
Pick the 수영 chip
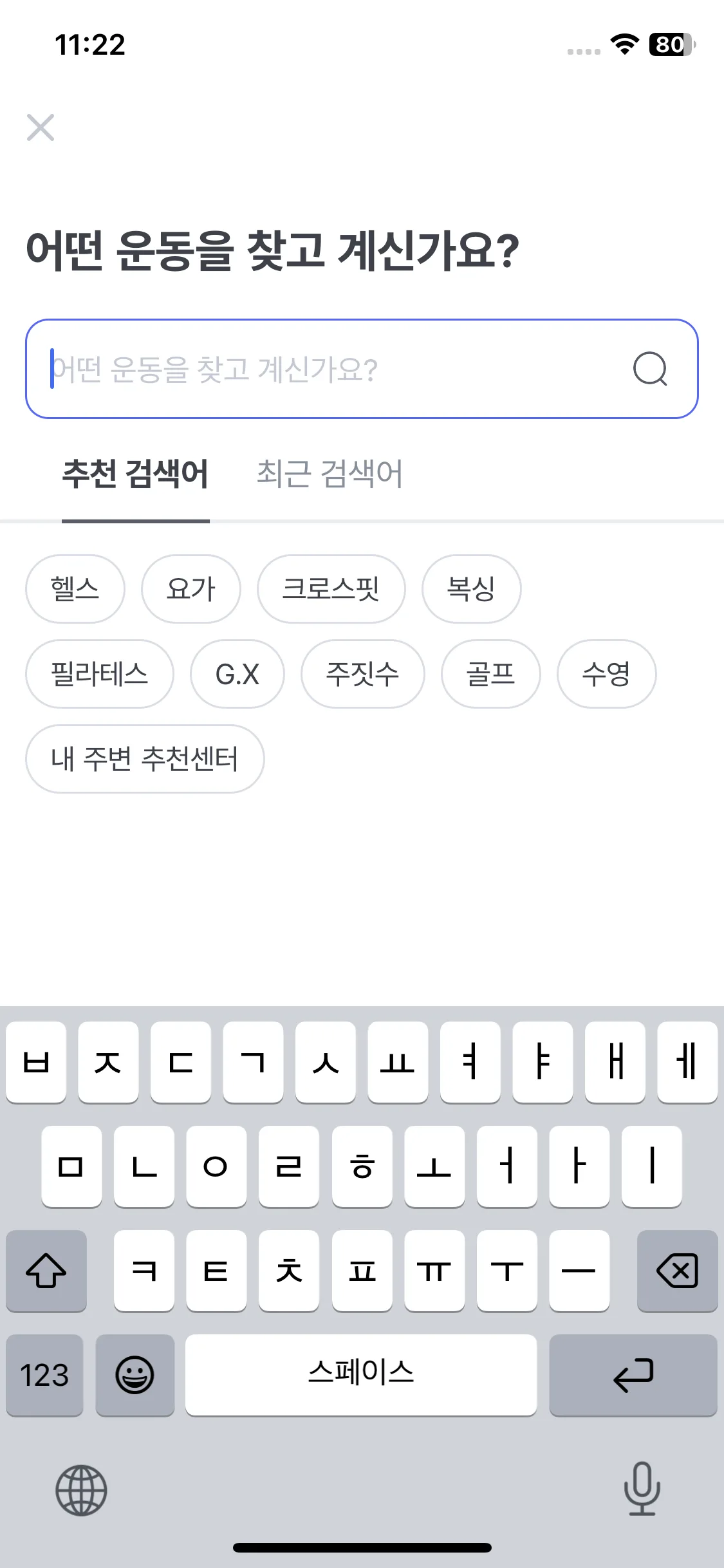tap(607, 674)
